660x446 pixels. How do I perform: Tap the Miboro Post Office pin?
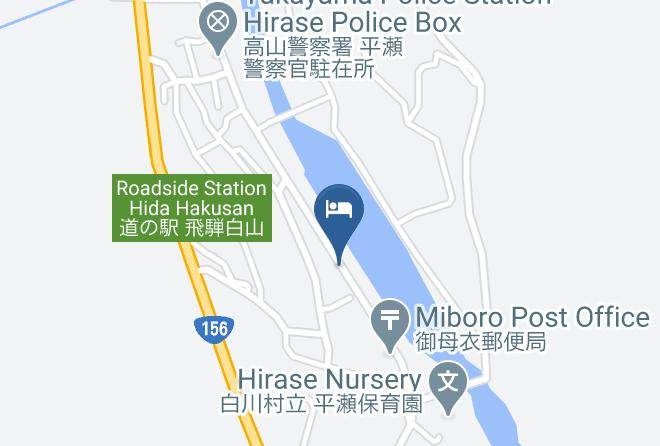pyautogui.click(x=390, y=326)
